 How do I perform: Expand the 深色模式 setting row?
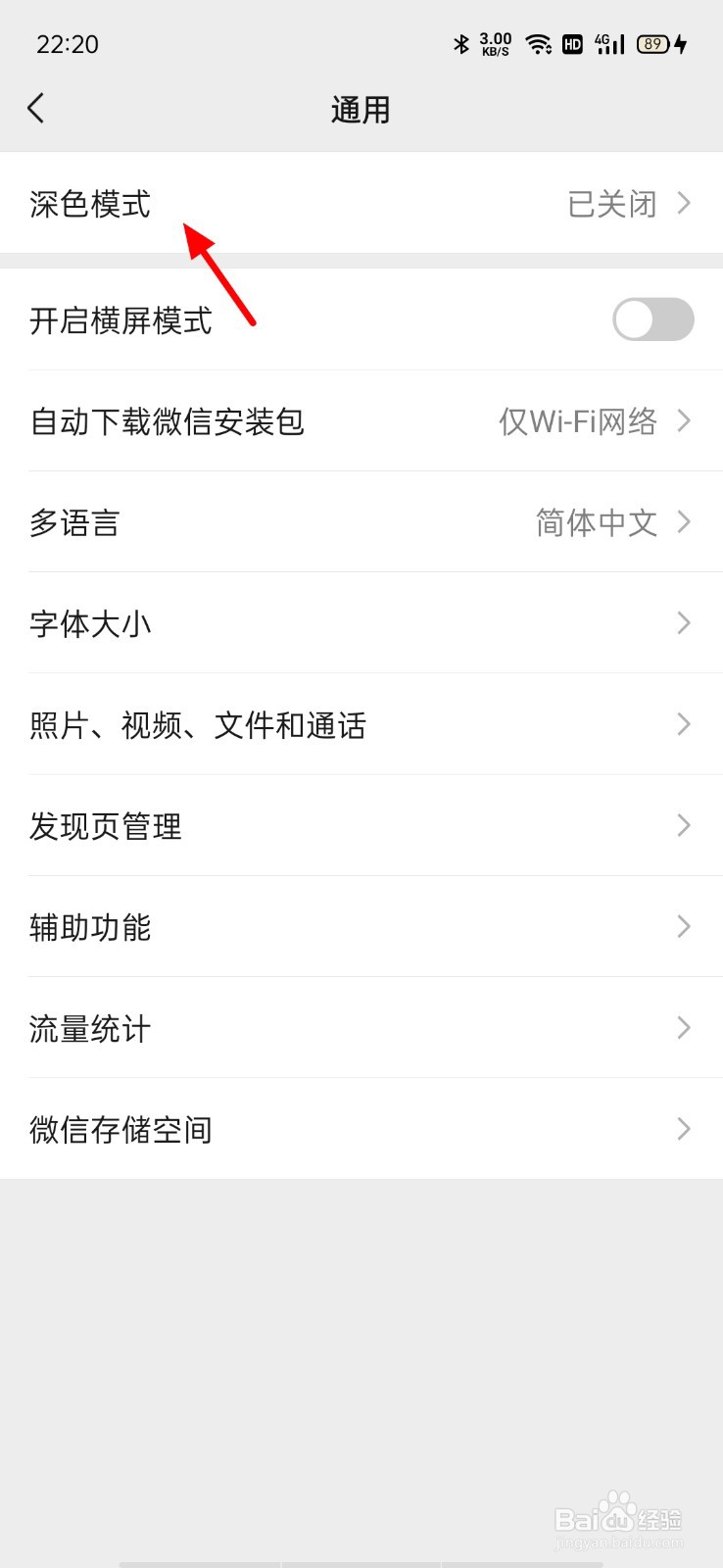click(x=361, y=203)
